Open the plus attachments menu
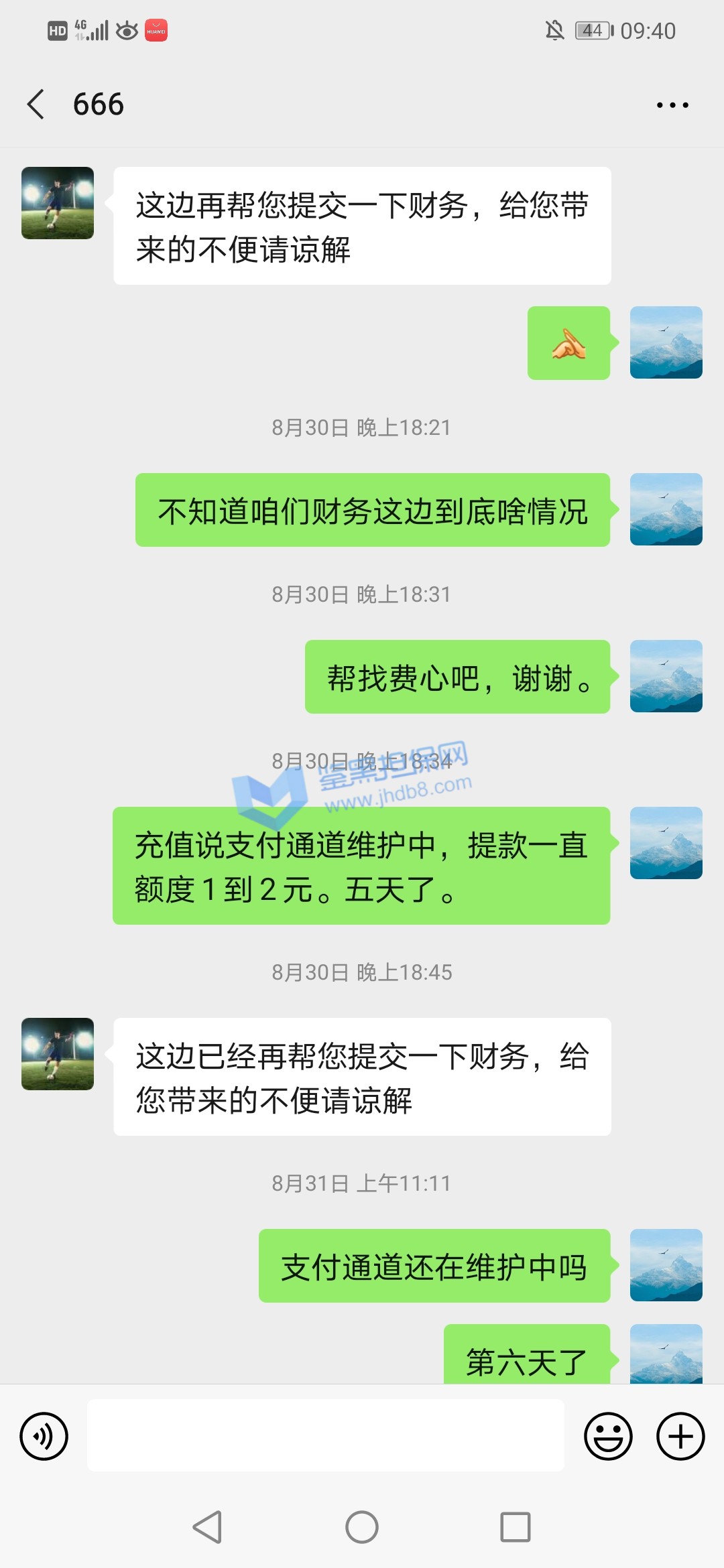The width and height of the screenshot is (724, 1568). click(680, 1437)
